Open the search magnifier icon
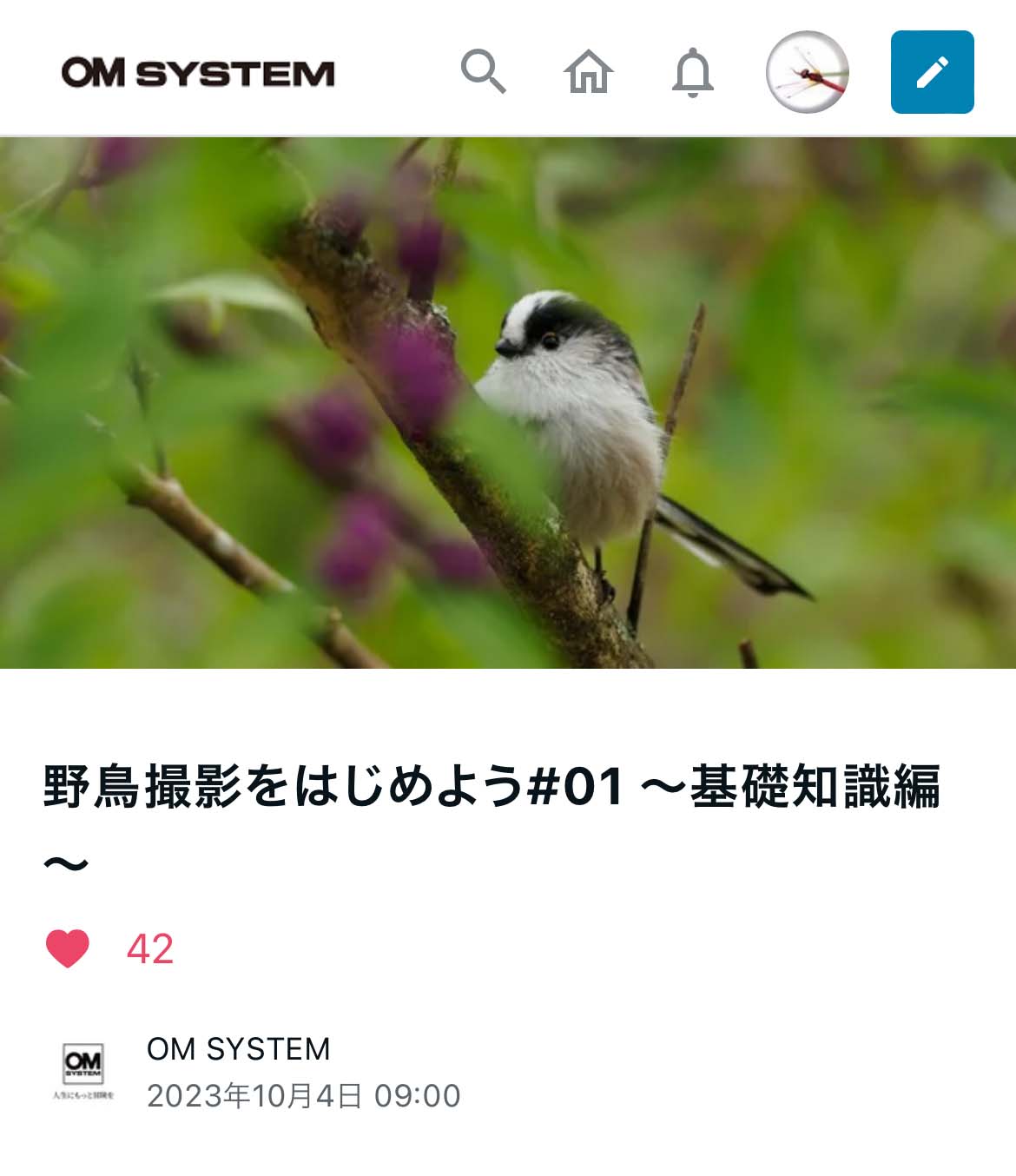This screenshot has width=1016, height=1176. point(483,71)
